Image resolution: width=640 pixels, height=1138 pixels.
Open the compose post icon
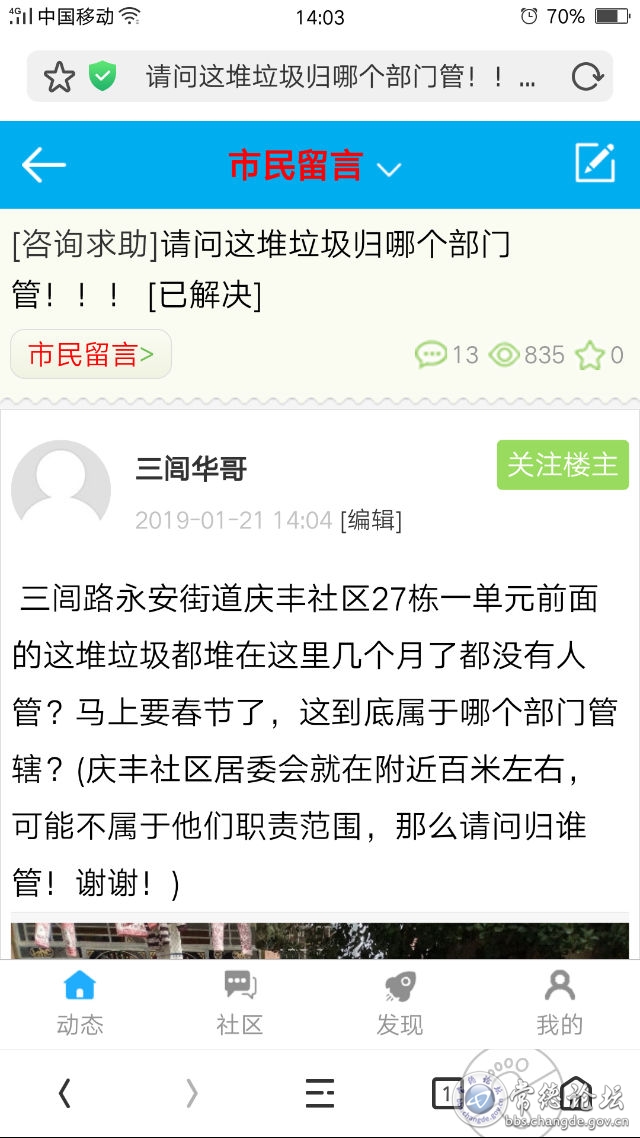click(x=595, y=163)
